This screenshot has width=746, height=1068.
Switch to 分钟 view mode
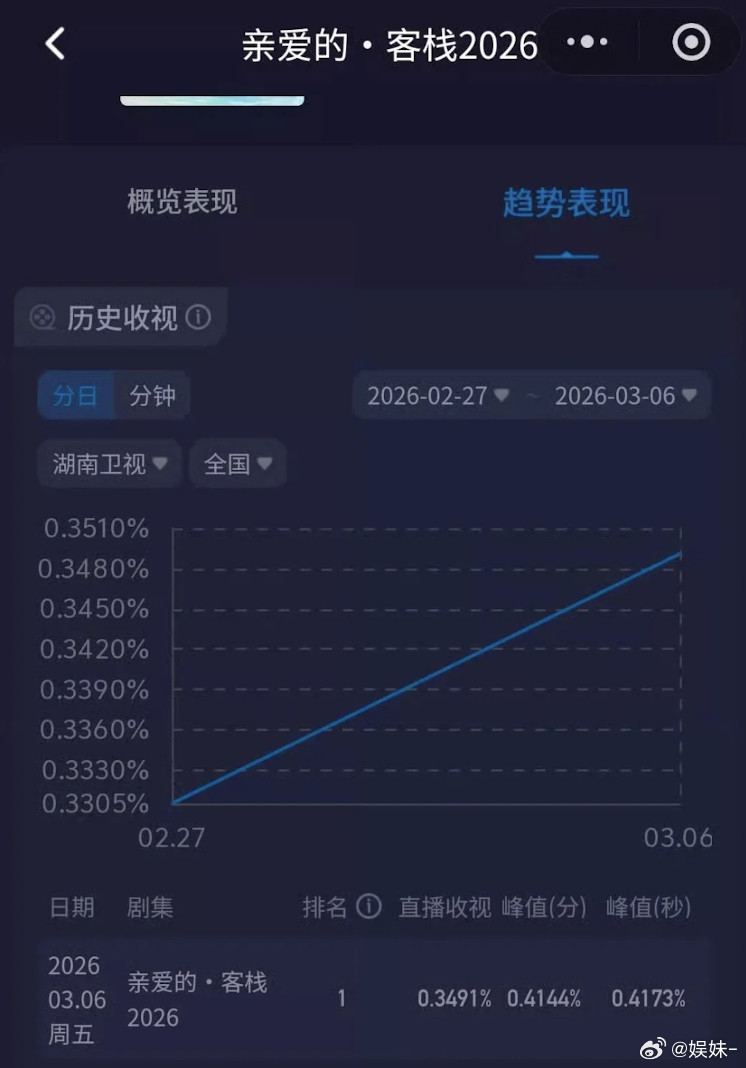click(151, 396)
